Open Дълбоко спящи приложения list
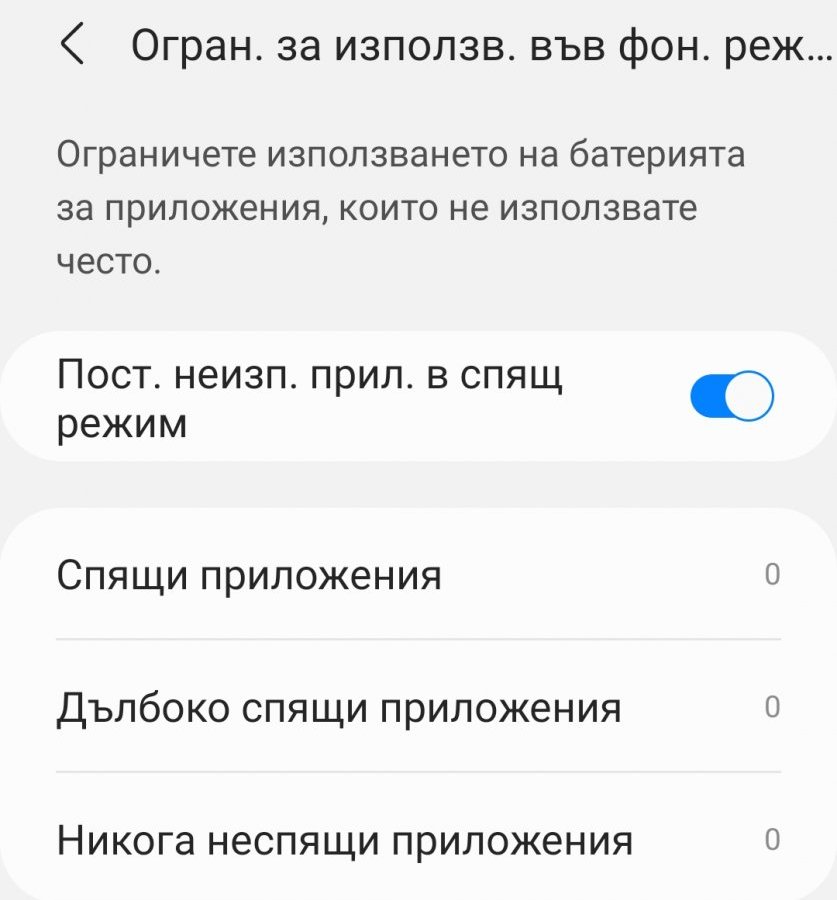 418,708
